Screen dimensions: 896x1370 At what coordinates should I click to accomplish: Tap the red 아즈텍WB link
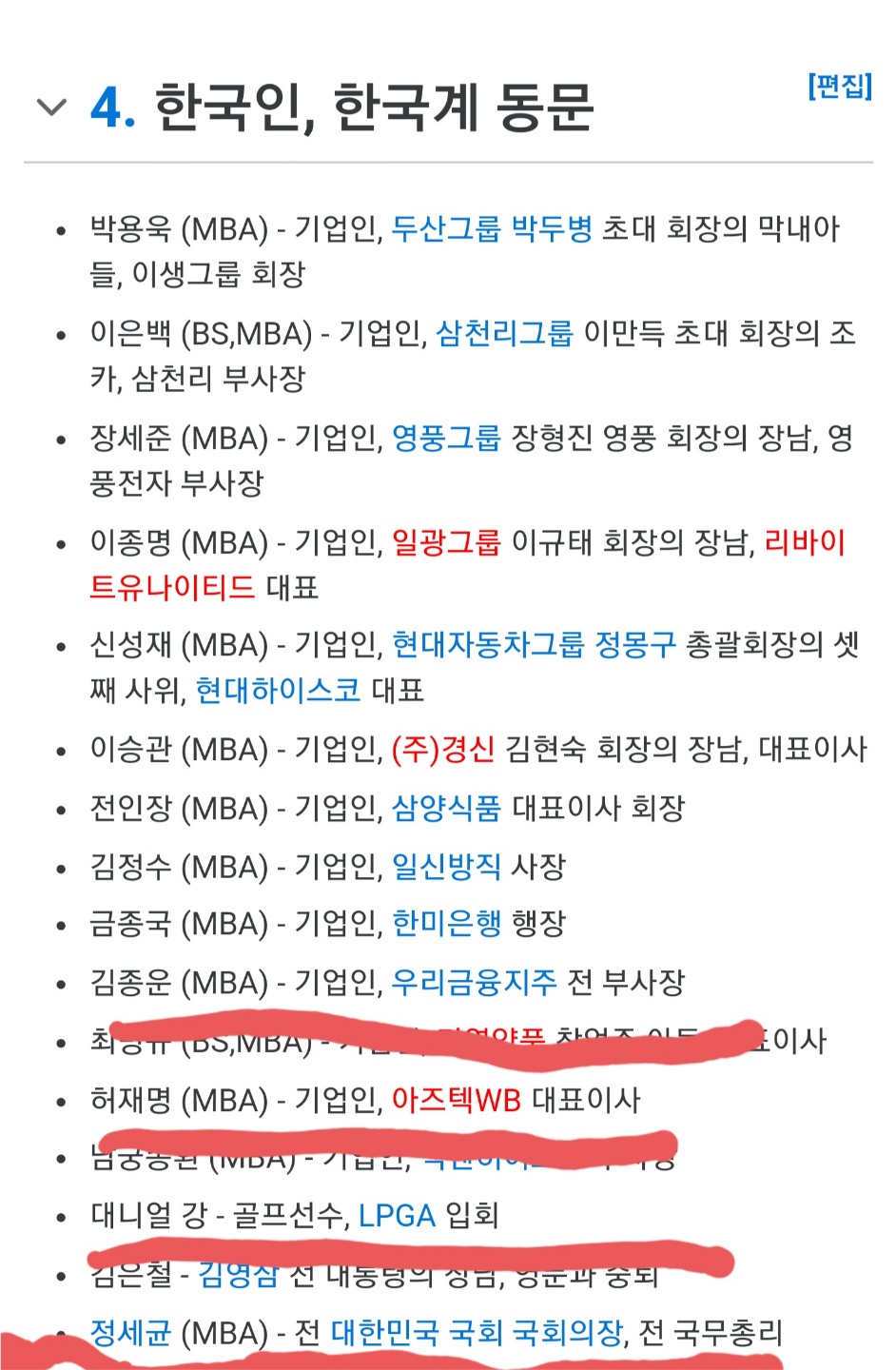pos(456,1101)
